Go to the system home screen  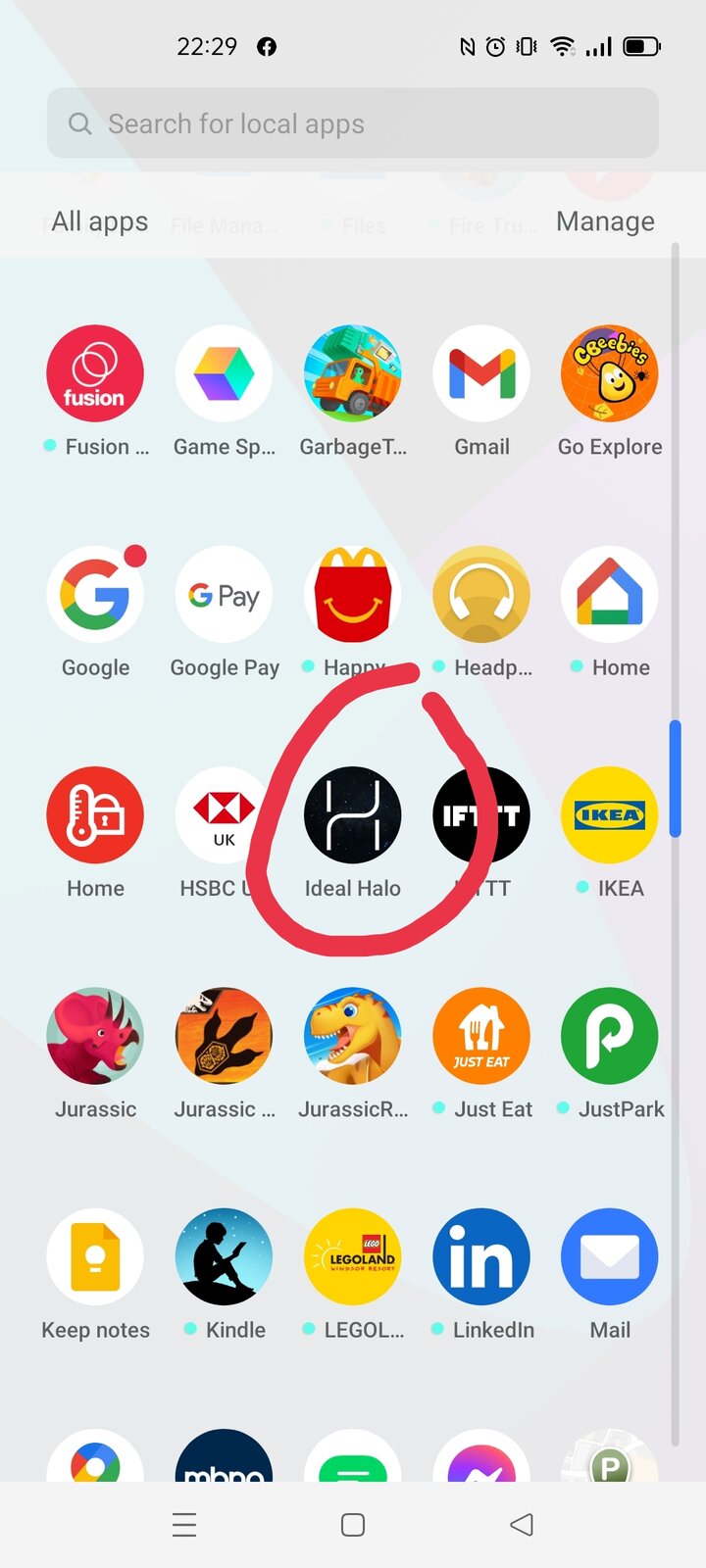353,1525
